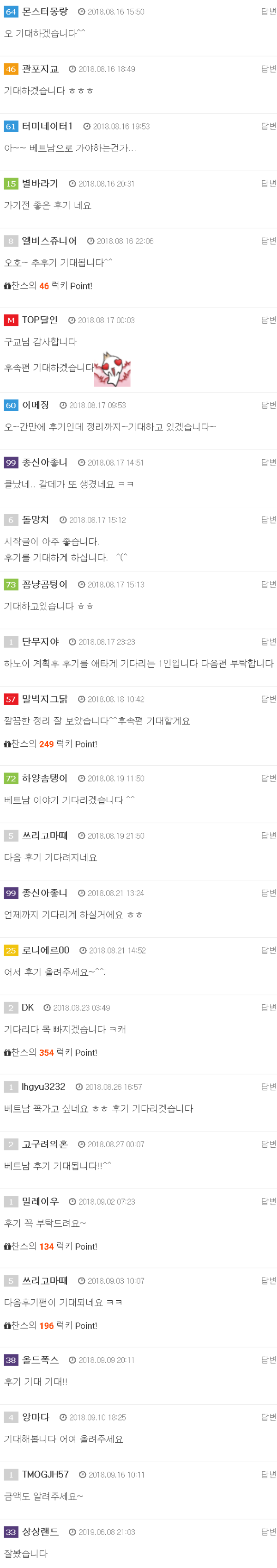The height and width of the screenshot is (1568, 277).
Task: Tap 답변 on TOP달인's comment
Action: (x=268, y=320)
